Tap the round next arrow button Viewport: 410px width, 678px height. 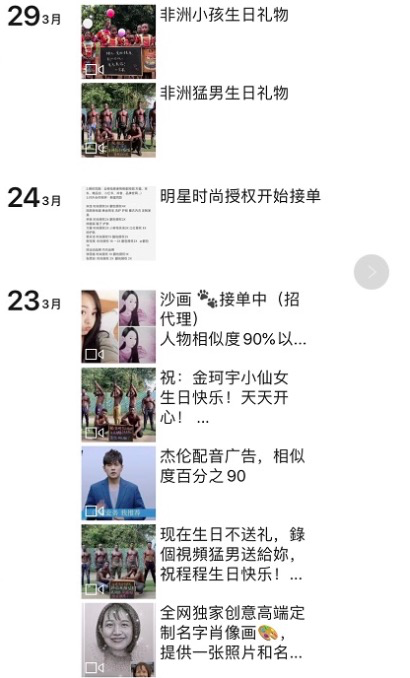[x=371, y=272]
